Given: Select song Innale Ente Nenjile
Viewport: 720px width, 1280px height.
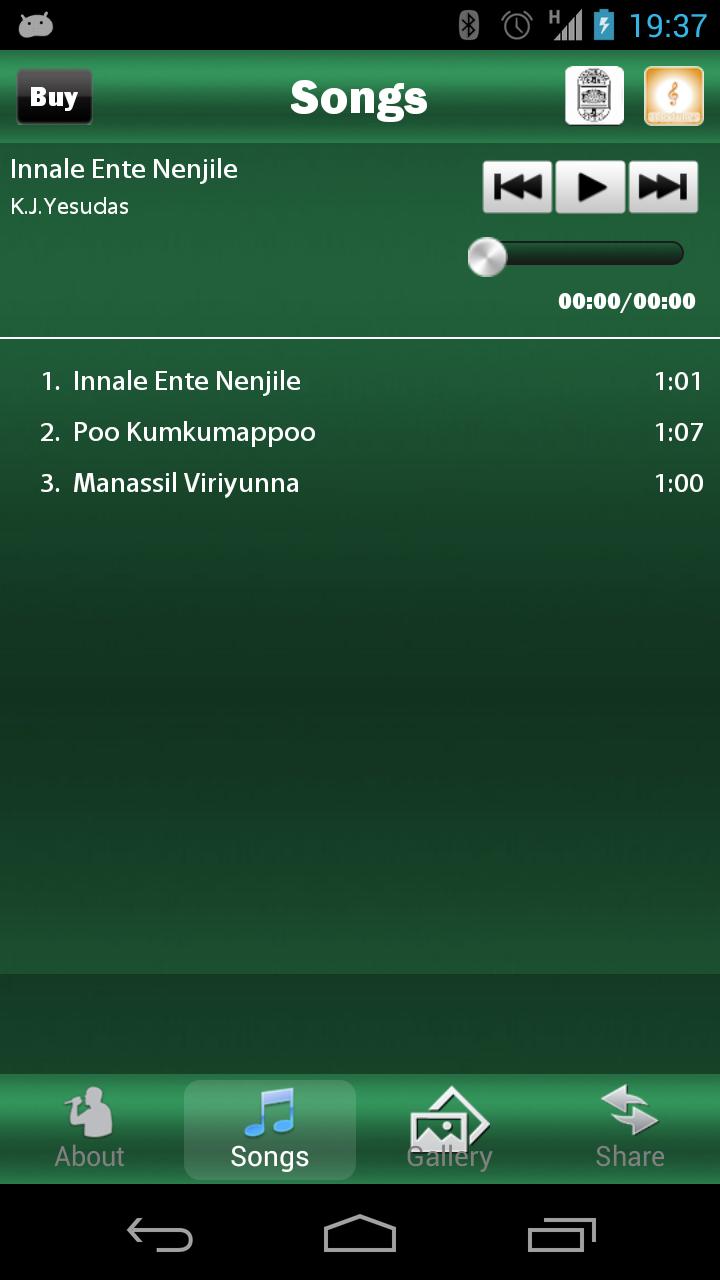Looking at the screenshot, I should [x=186, y=381].
